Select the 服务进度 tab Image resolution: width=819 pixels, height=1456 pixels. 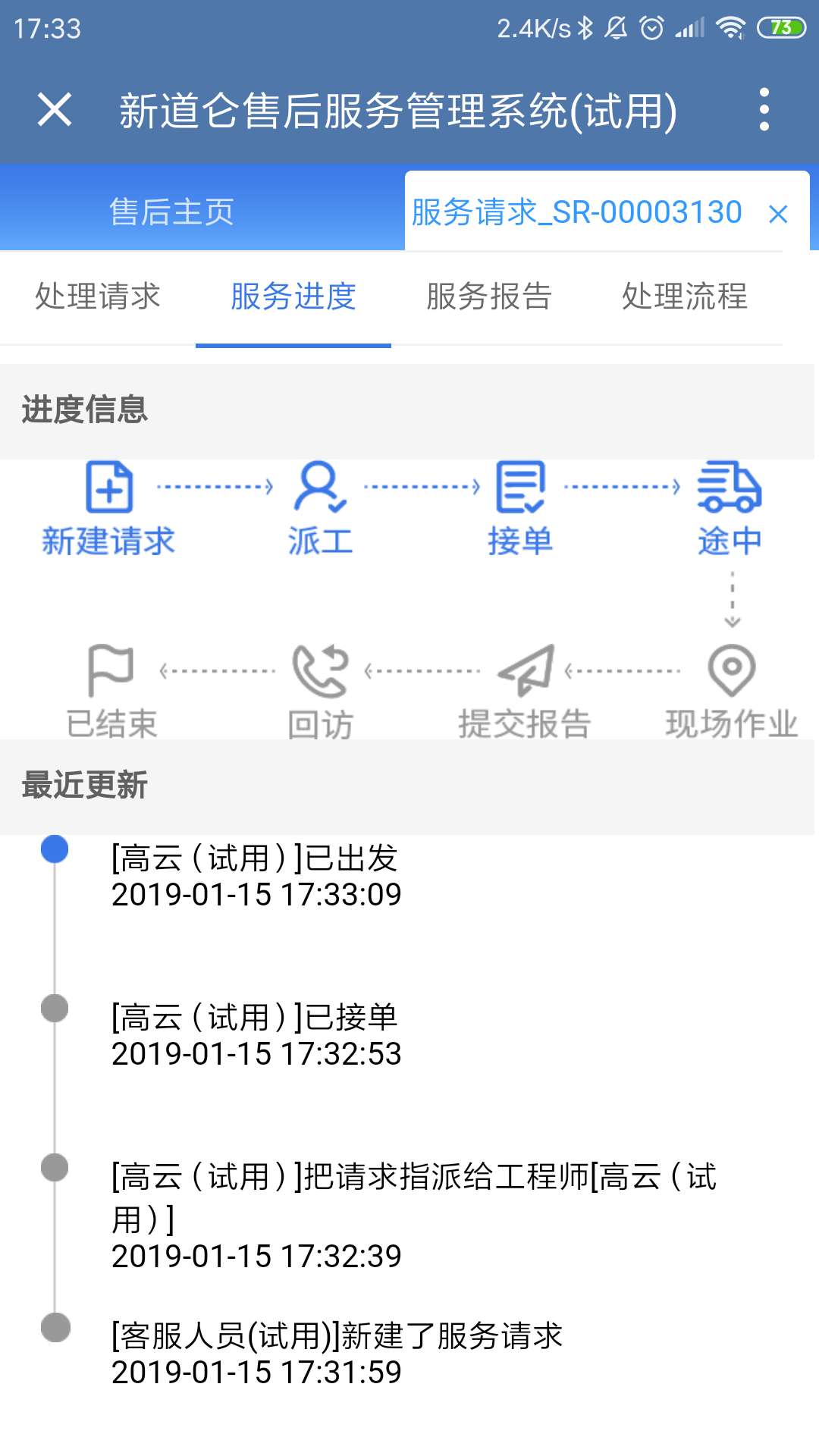click(x=293, y=297)
